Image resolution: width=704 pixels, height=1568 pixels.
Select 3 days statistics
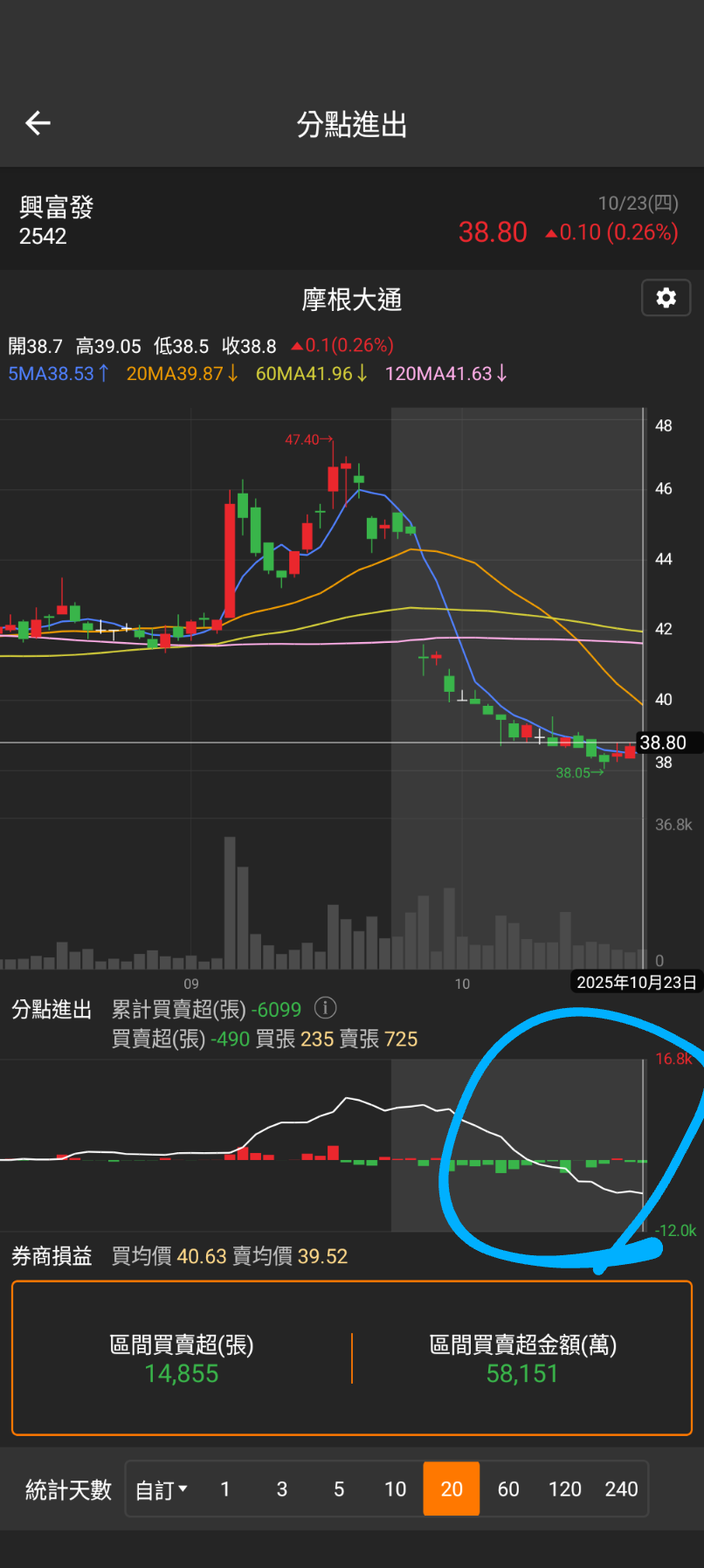pyautogui.click(x=282, y=1489)
